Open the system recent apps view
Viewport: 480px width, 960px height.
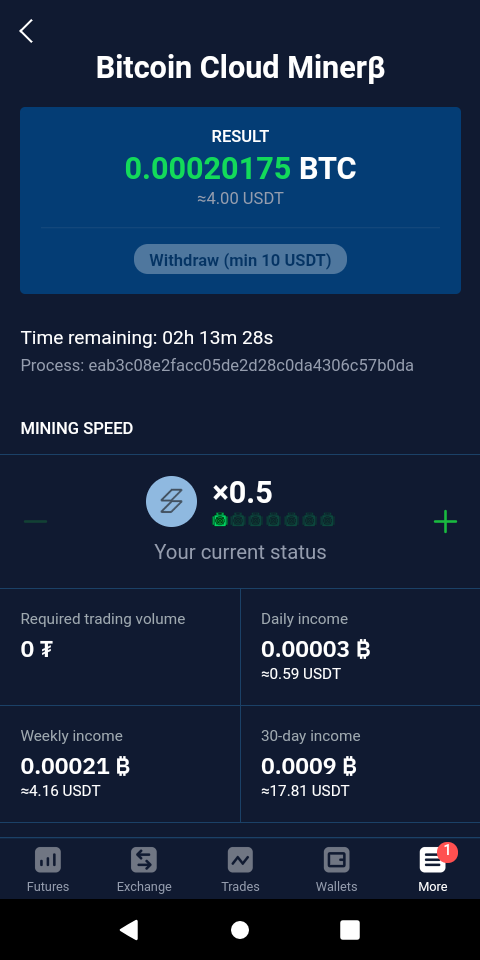(350, 930)
